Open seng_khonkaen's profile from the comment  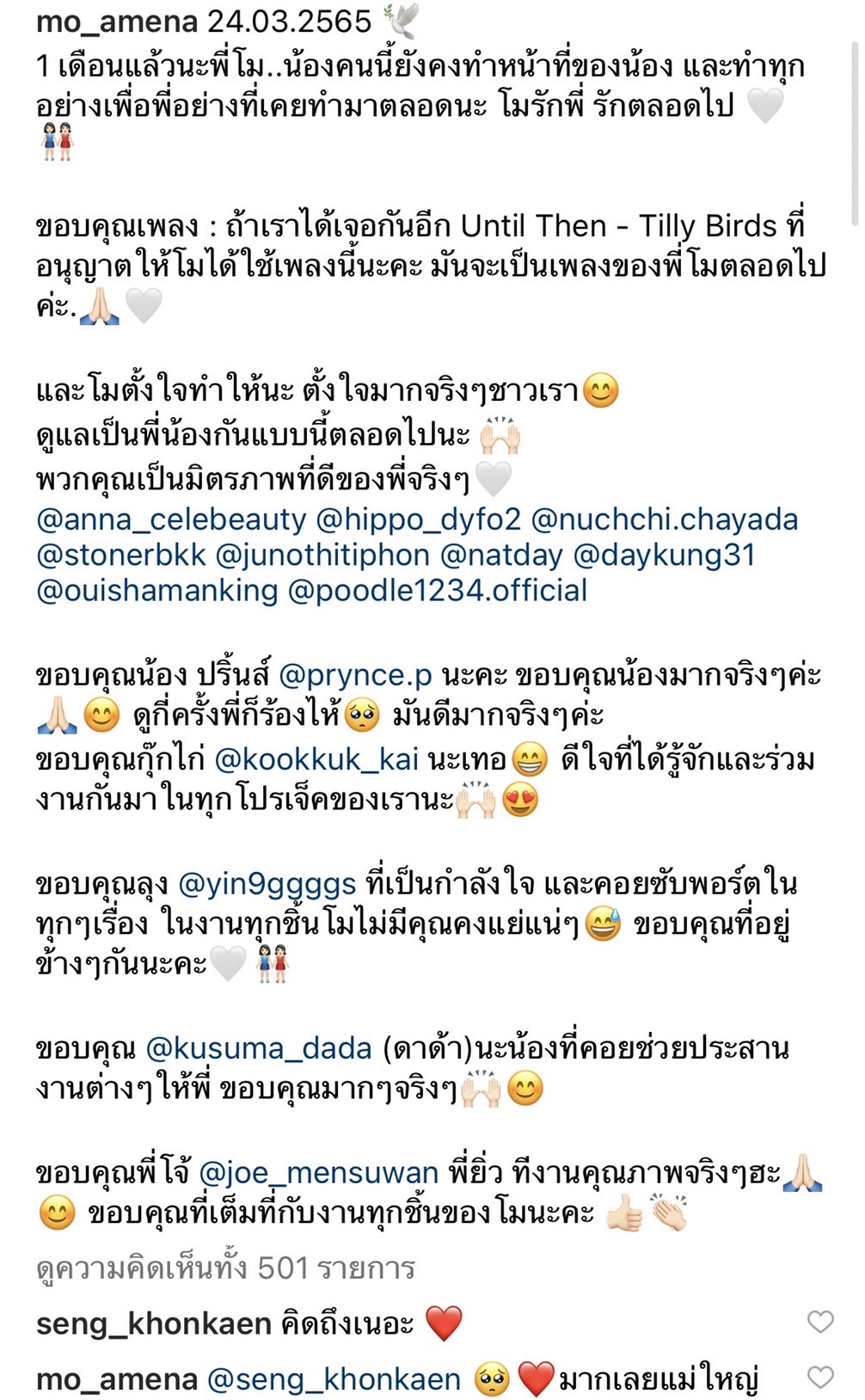coord(153,1323)
